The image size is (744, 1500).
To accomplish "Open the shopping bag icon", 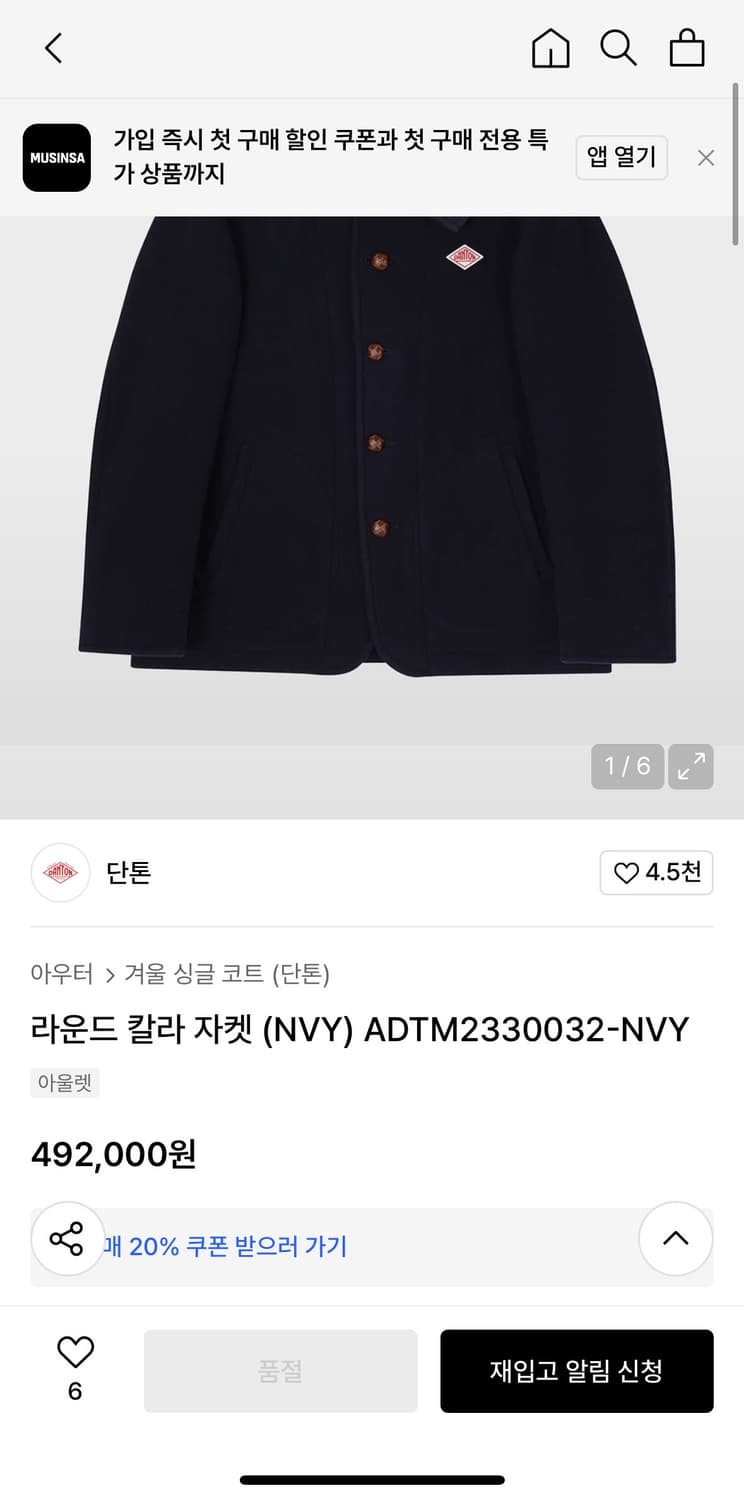I will click(687, 47).
